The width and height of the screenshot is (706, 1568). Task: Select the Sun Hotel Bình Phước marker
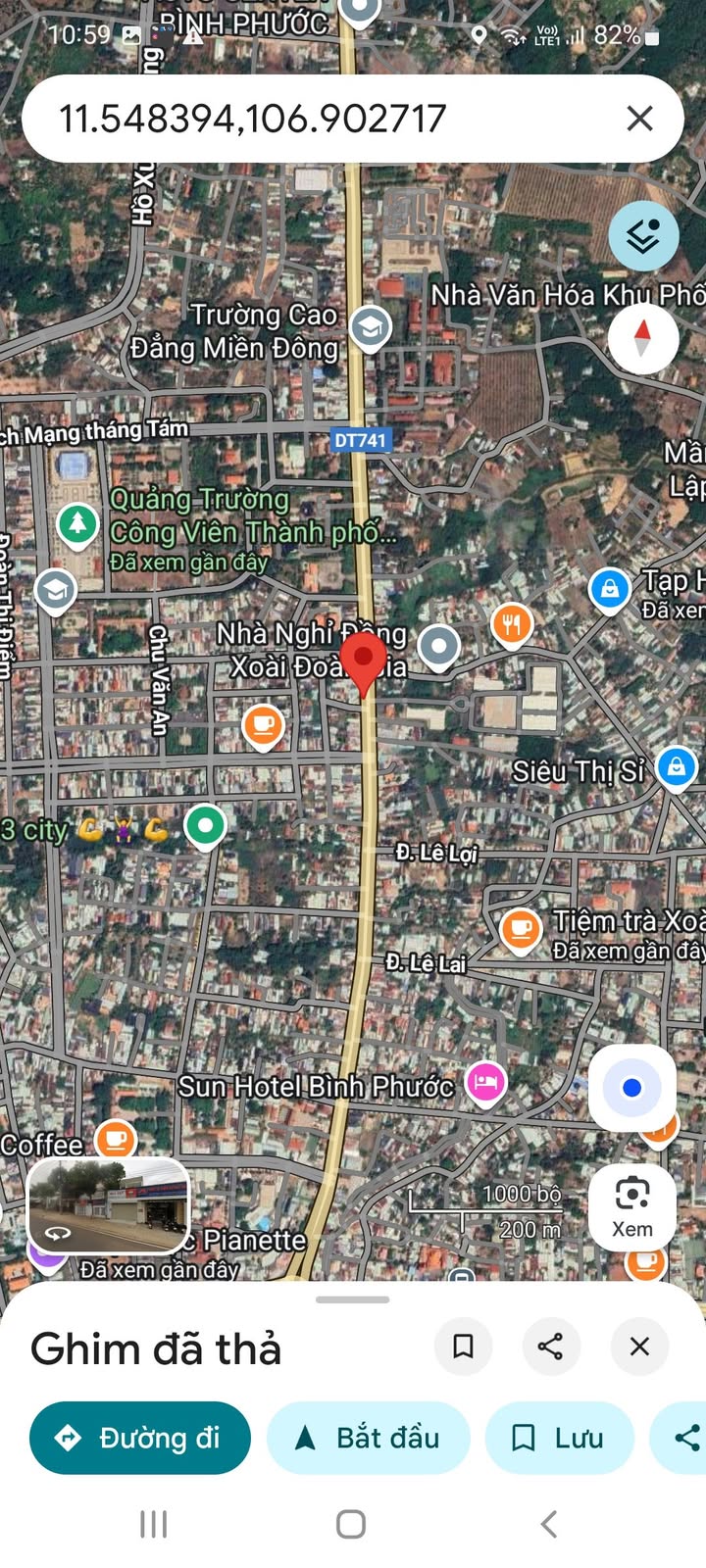(485, 1083)
